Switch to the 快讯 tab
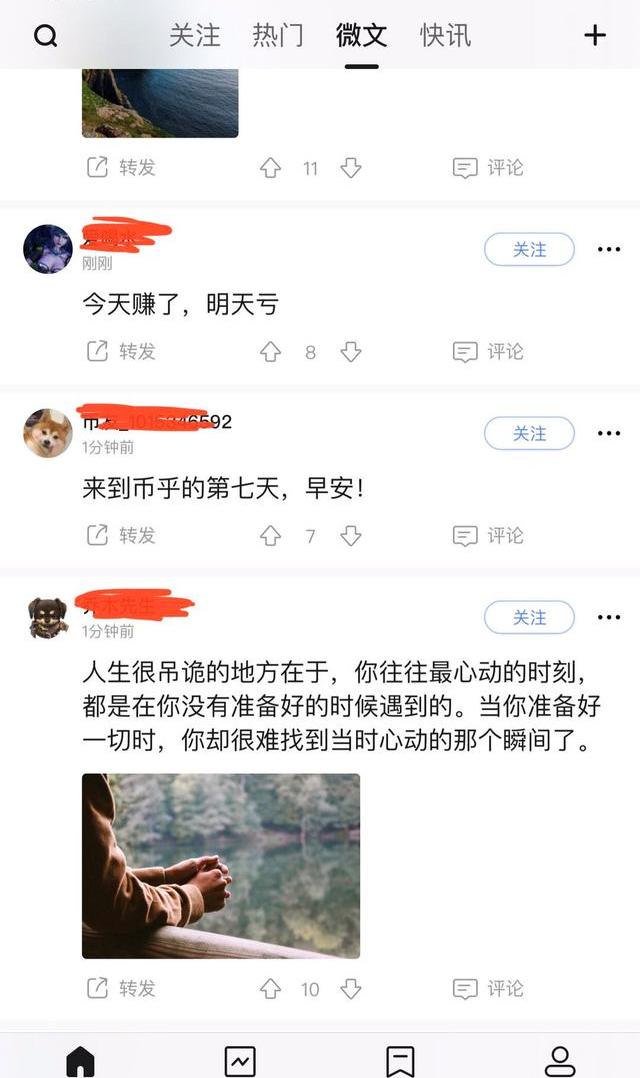Image resolution: width=640 pixels, height=1078 pixels. click(445, 35)
